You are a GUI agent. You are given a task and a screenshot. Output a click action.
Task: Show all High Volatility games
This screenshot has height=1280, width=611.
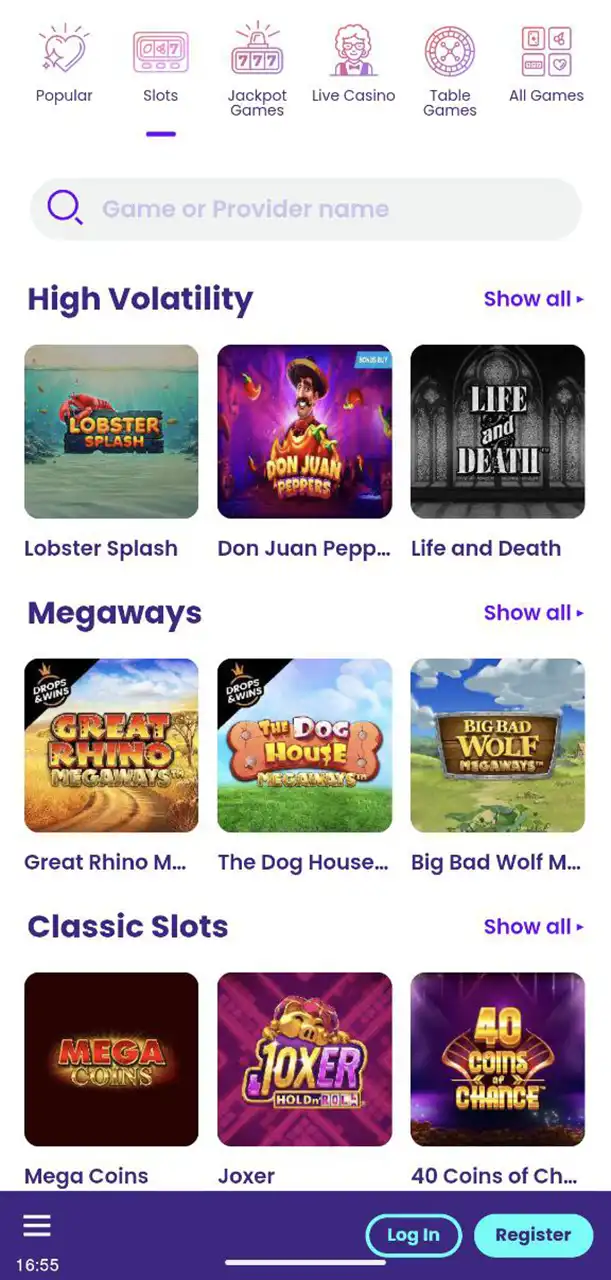[x=533, y=299]
